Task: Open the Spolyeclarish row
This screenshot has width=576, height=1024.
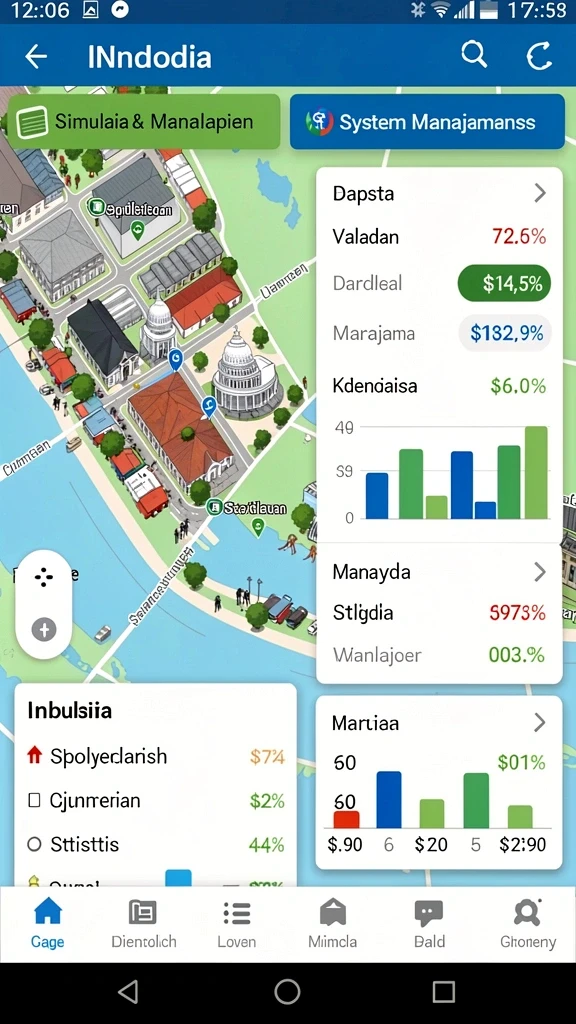Action: pyautogui.click(x=155, y=756)
